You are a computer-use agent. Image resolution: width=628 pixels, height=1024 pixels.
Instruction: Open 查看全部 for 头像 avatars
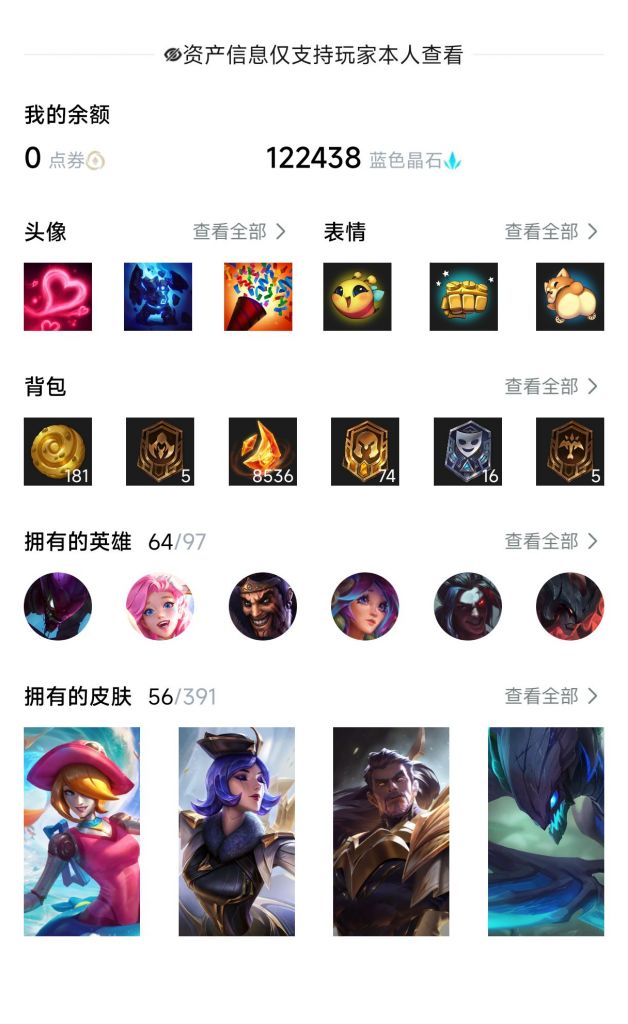[239, 232]
